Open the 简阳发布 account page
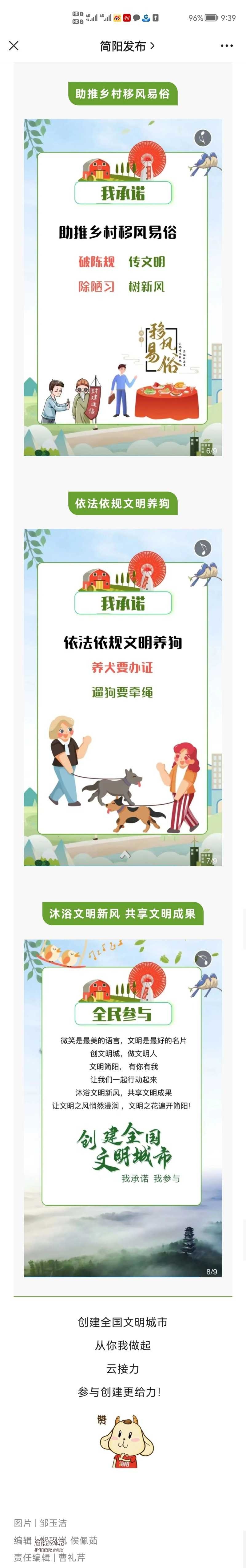The width and height of the screenshot is (246, 1568). pyautogui.click(x=127, y=46)
